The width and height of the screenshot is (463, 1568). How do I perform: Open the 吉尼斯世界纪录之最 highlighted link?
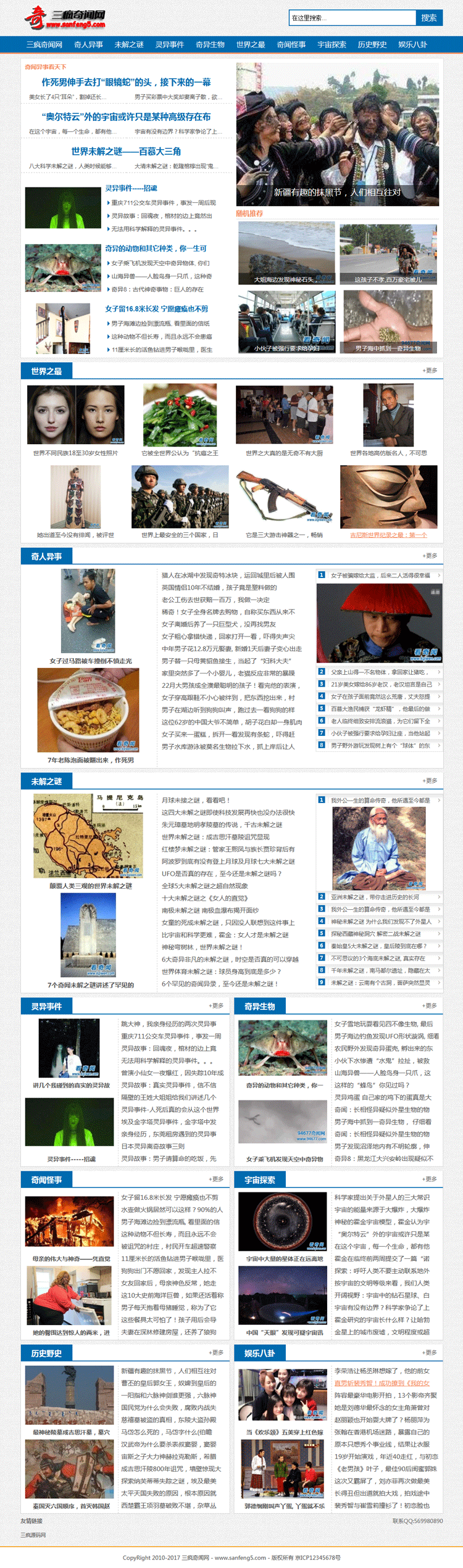388,535
